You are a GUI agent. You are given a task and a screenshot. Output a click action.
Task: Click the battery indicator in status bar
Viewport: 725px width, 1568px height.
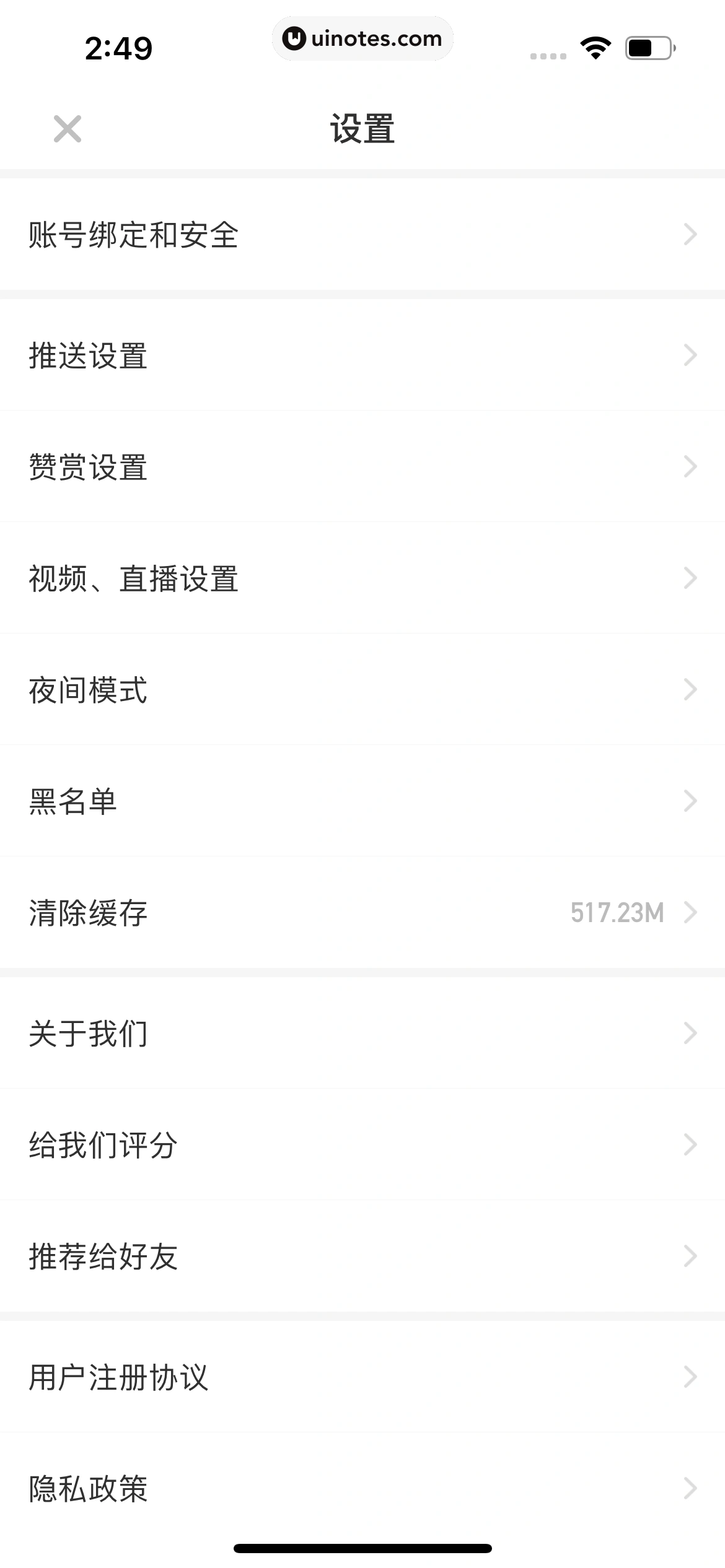pyautogui.click(x=649, y=46)
